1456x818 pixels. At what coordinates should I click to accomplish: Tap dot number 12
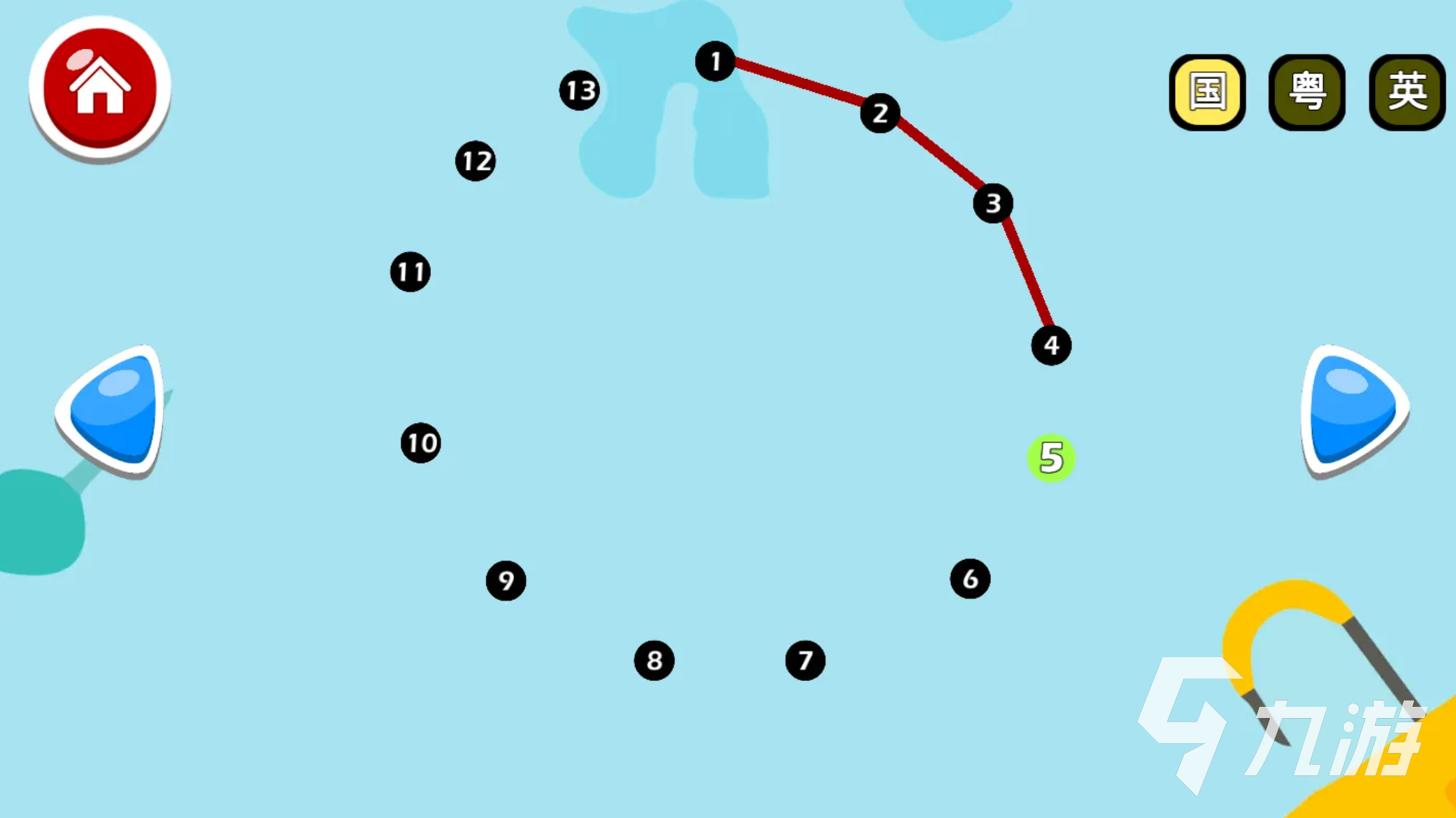click(x=476, y=162)
